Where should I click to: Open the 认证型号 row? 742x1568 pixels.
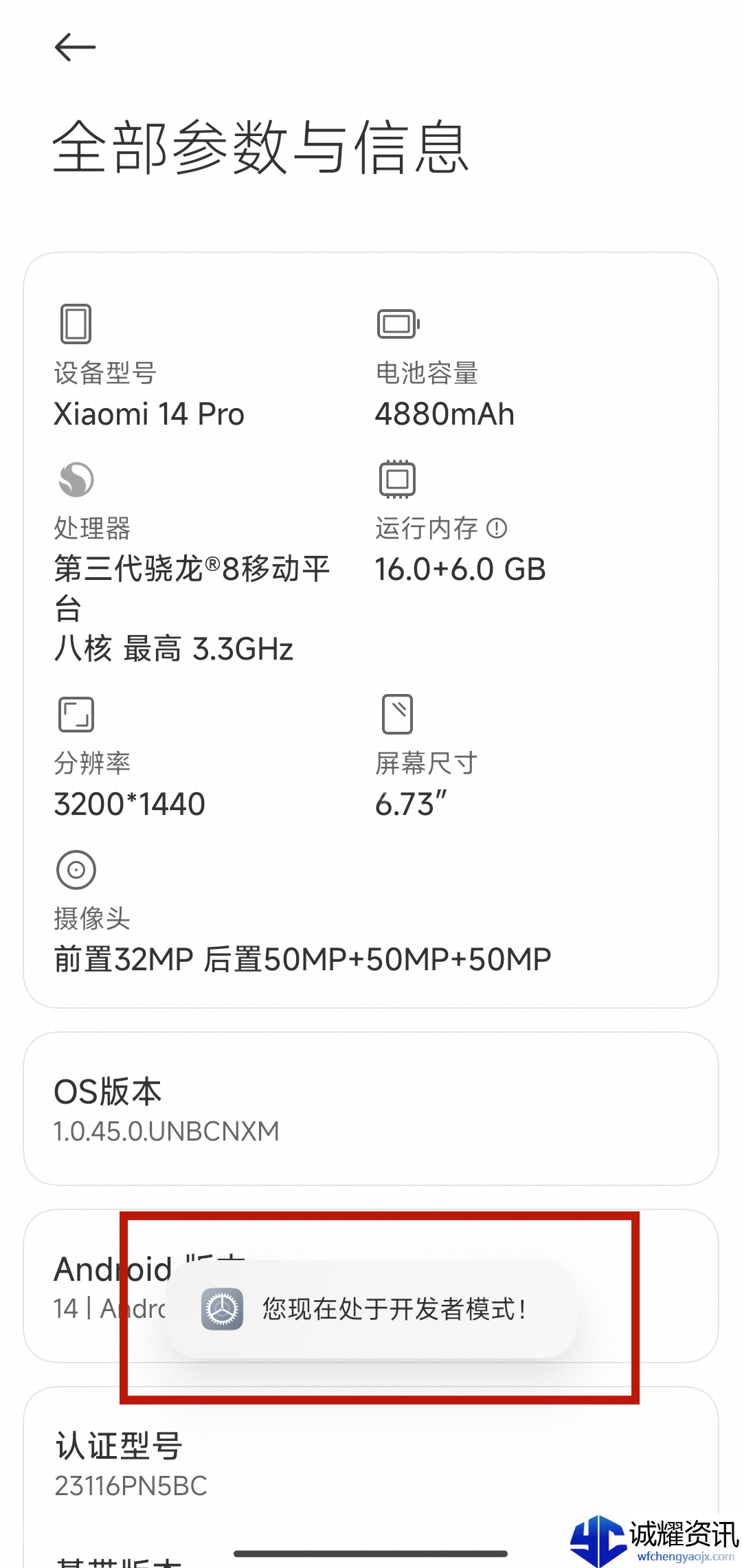click(x=371, y=1464)
